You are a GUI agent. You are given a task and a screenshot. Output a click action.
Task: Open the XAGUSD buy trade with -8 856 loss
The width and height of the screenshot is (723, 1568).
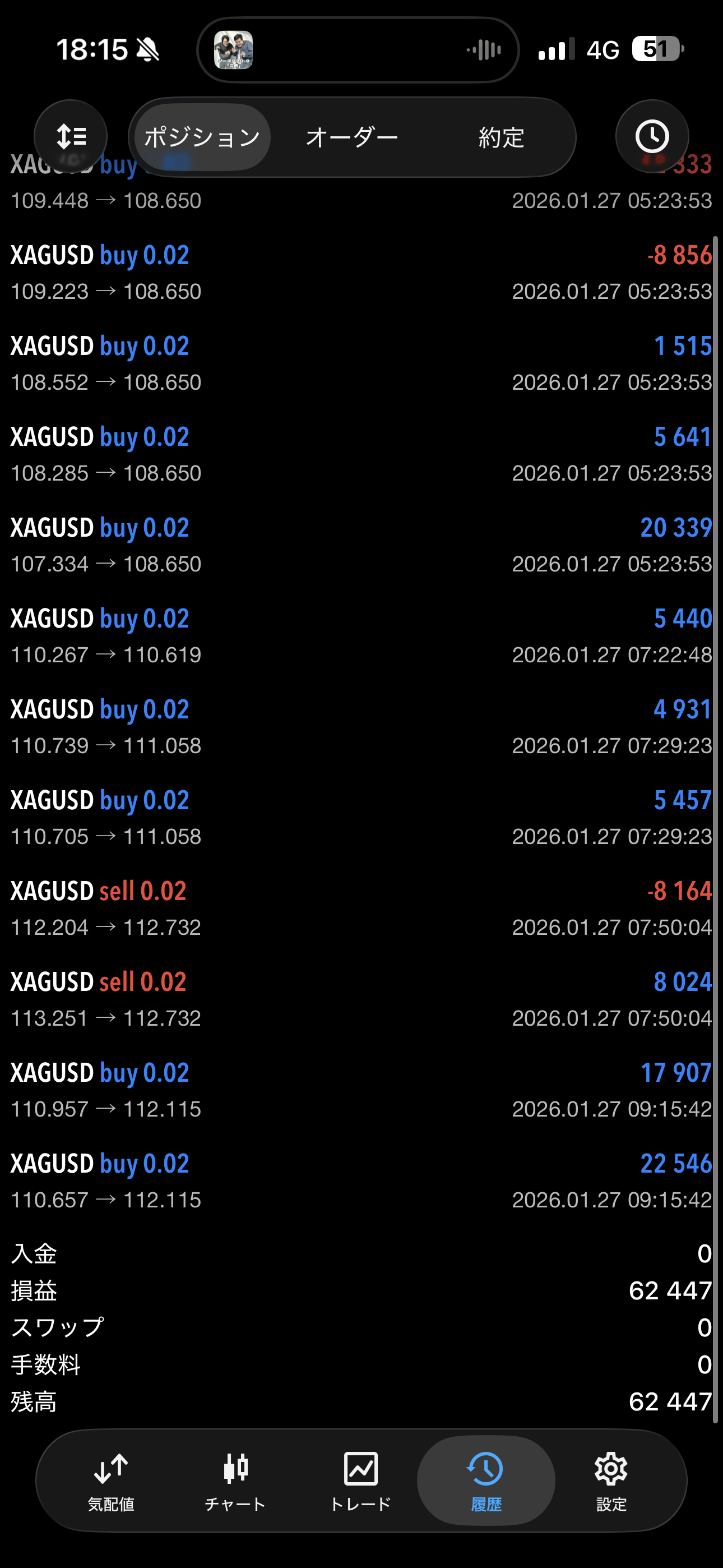[x=361, y=272]
